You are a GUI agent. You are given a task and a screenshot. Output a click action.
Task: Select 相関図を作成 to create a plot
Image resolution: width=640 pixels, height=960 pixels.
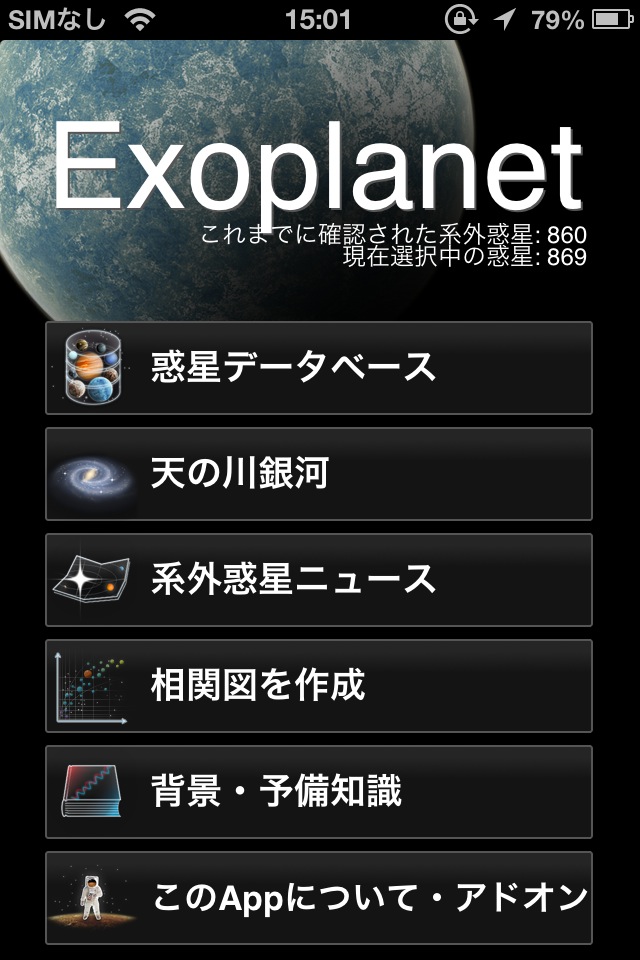click(318, 686)
